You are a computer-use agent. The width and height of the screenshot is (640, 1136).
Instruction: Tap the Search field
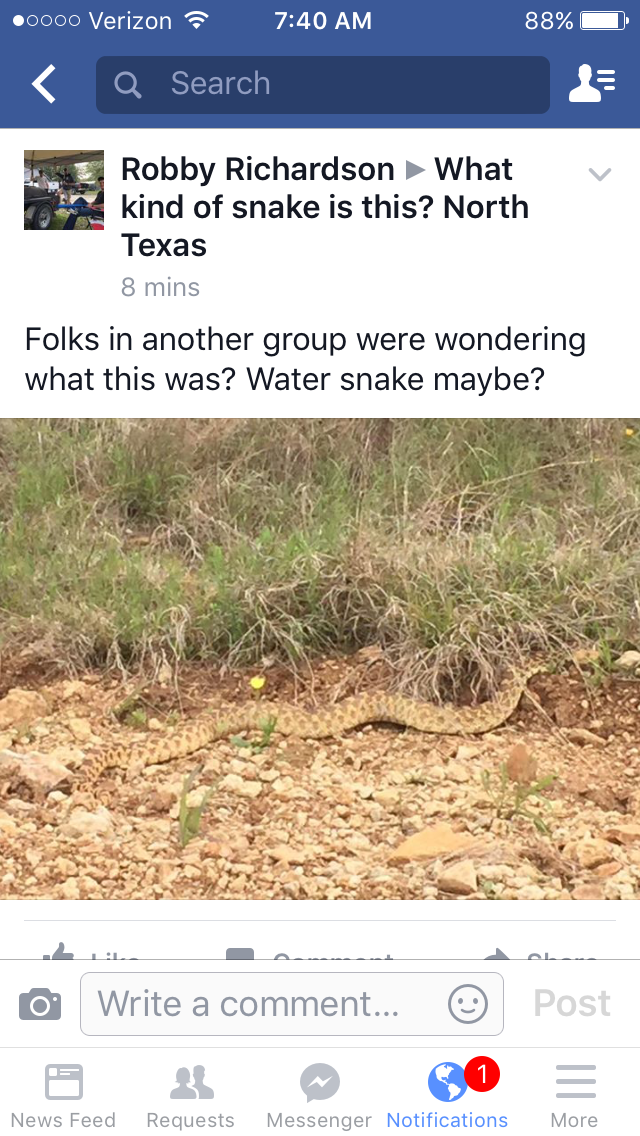coord(322,84)
